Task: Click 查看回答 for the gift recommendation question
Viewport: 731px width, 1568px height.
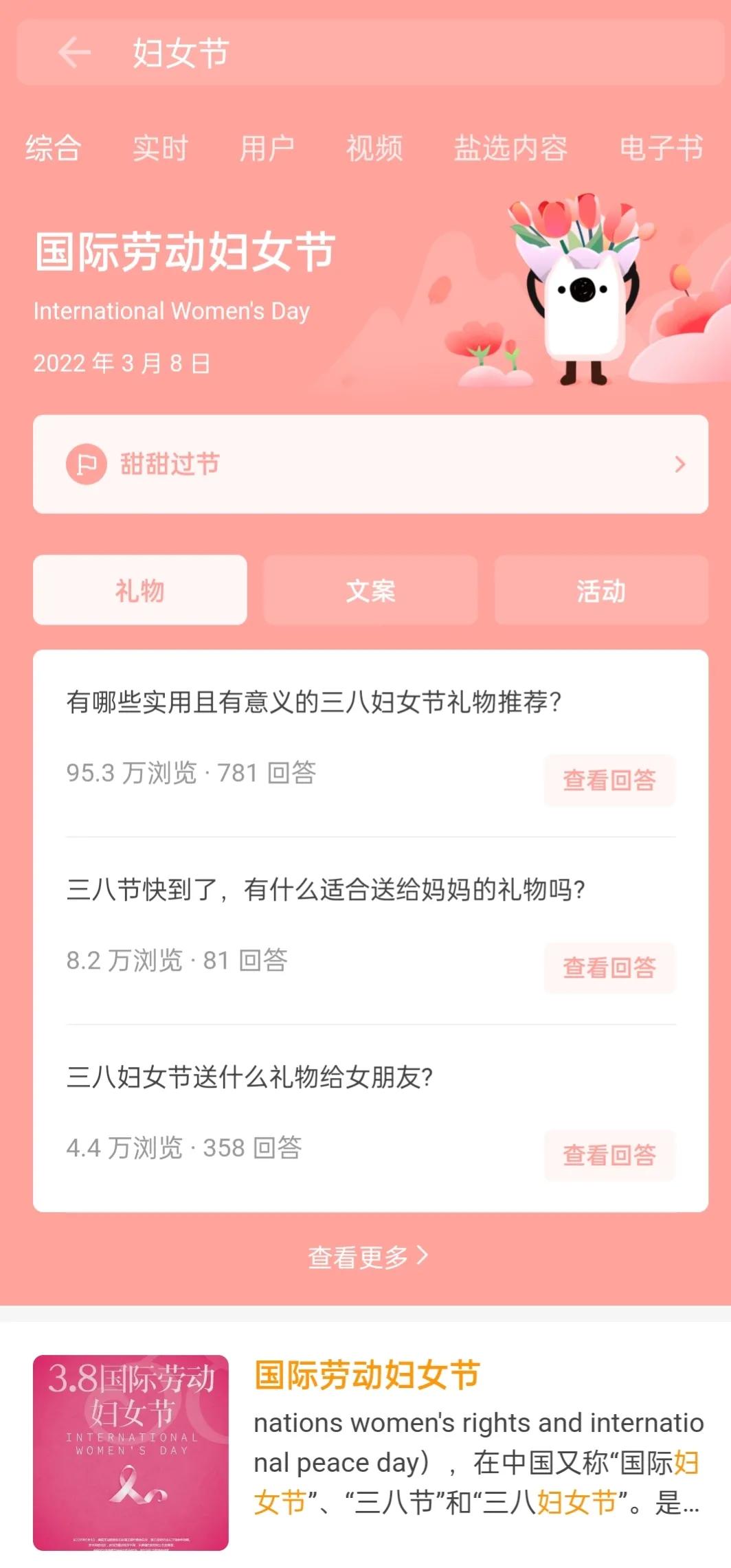Action: tap(608, 779)
